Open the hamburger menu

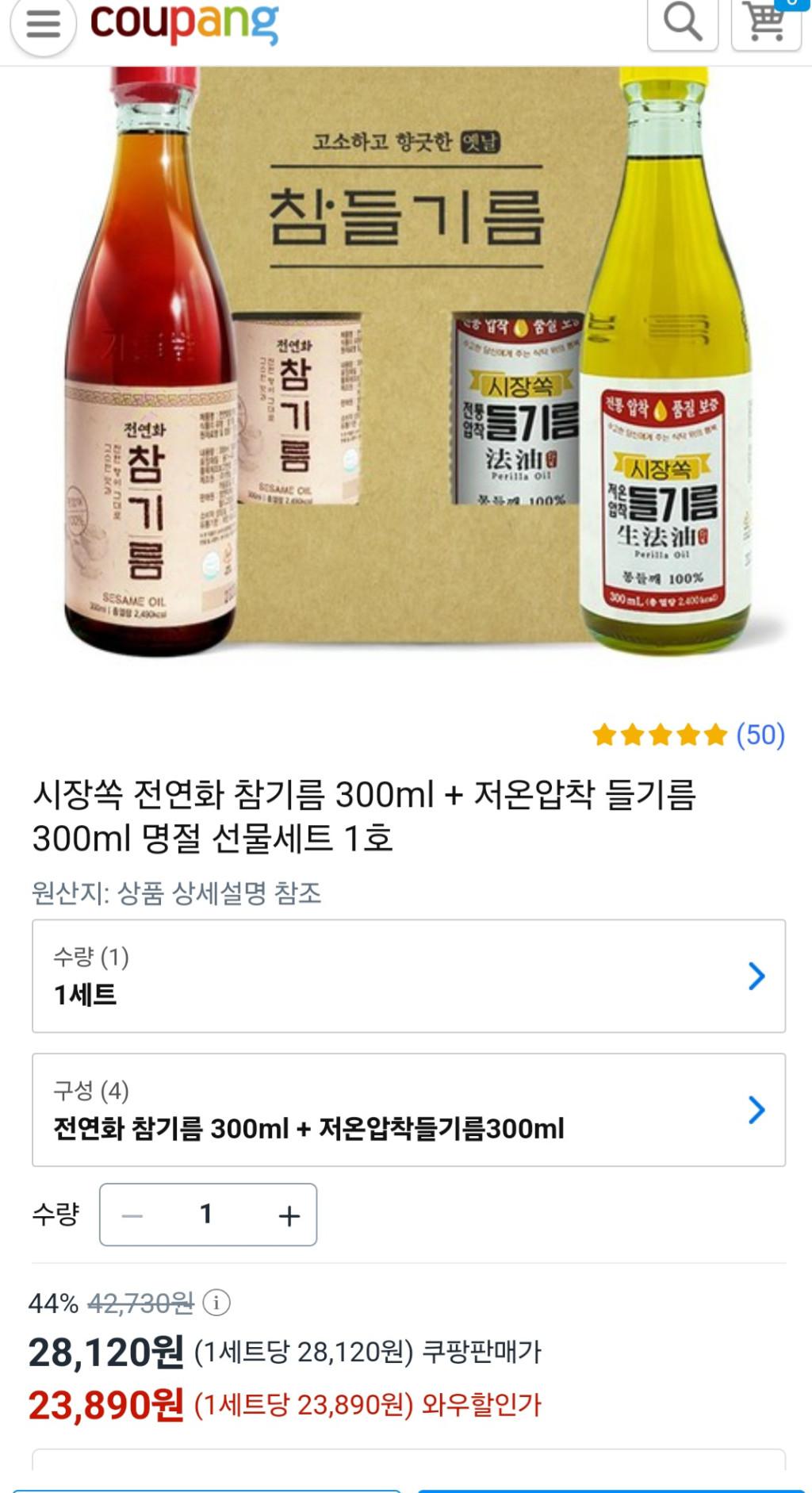43,24
